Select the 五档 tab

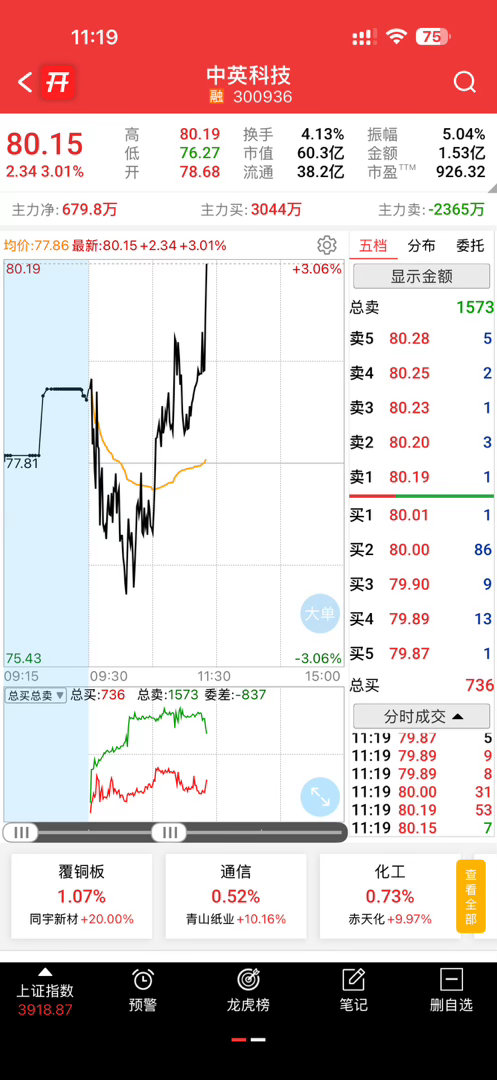click(373, 245)
